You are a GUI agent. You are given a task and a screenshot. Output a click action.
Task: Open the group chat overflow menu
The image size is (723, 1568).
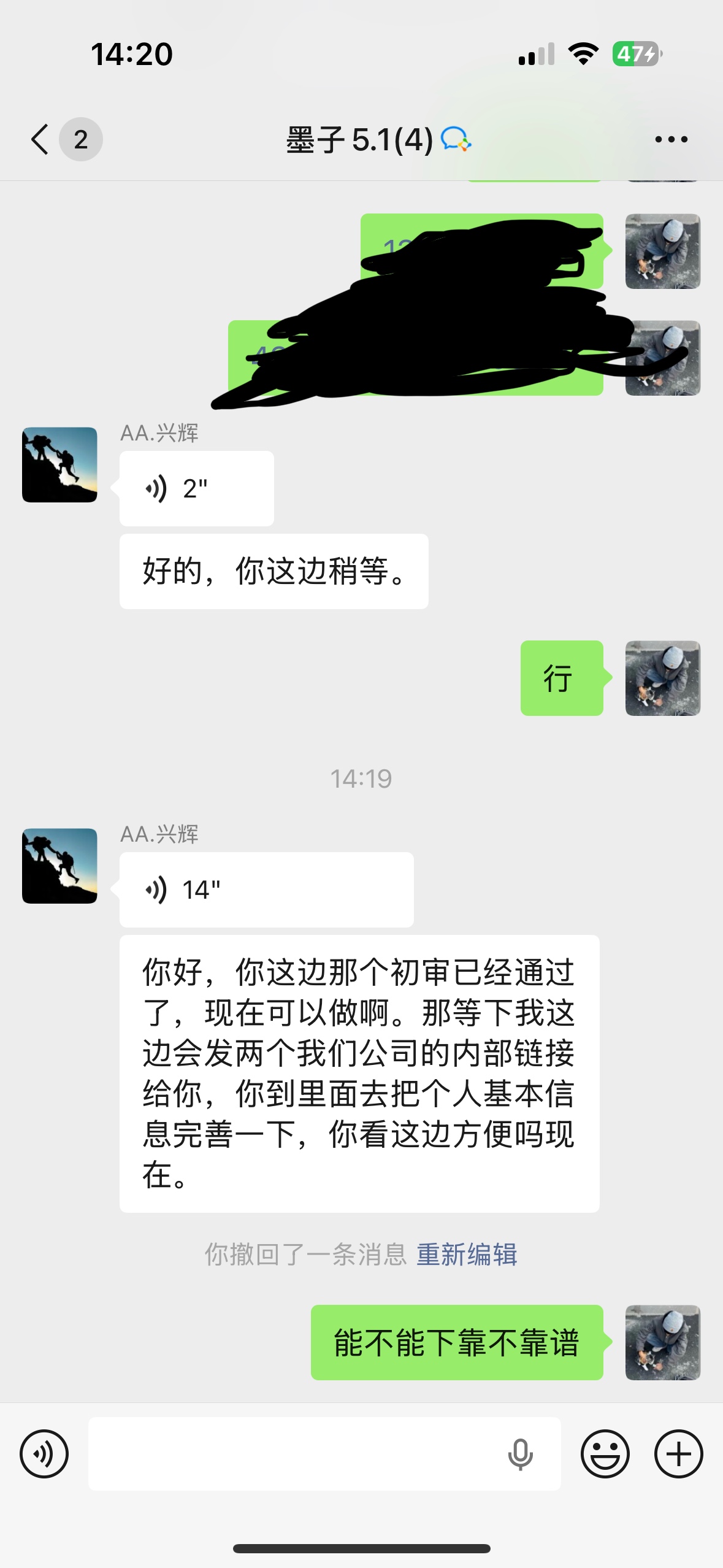point(671,139)
